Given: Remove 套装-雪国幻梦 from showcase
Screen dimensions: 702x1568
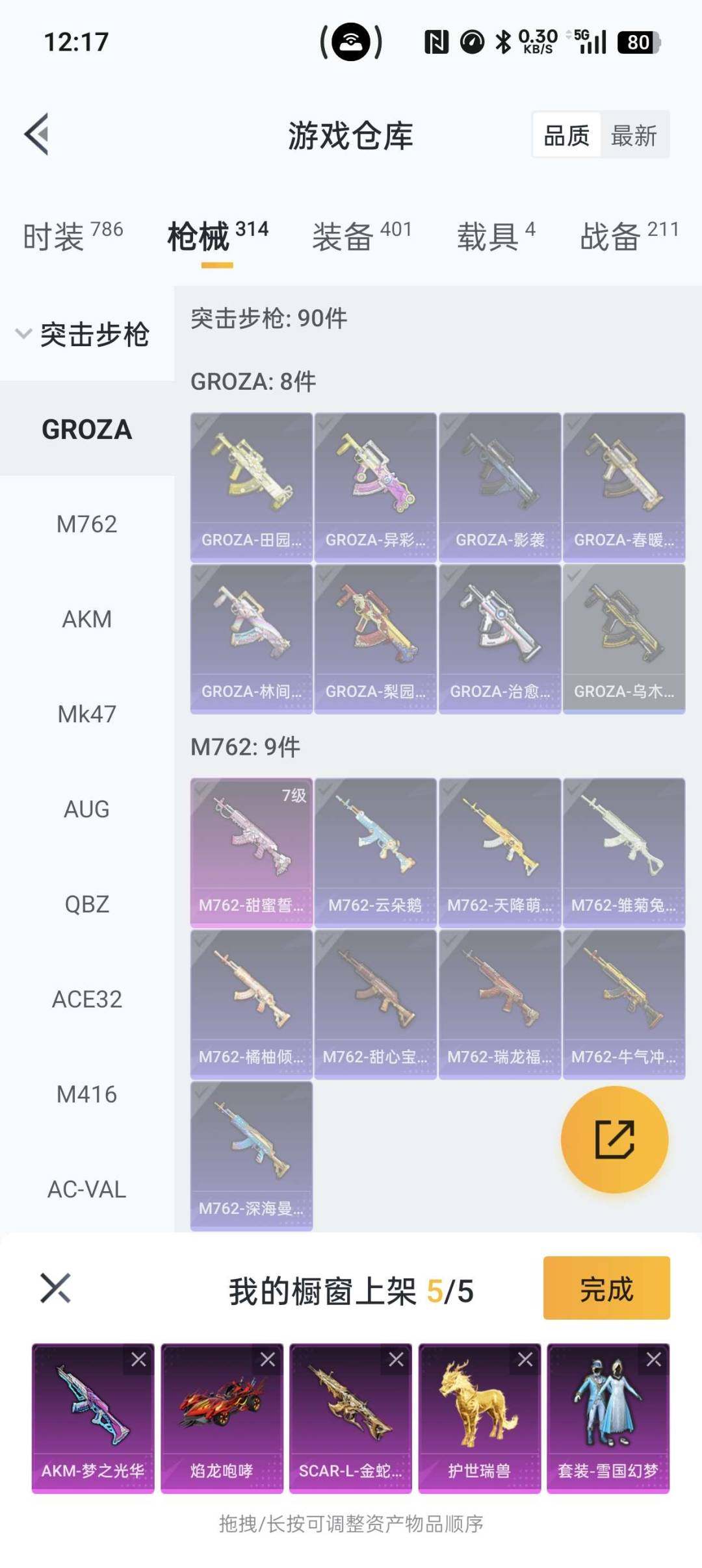Looking at the screenshot, I should (x=654, y=1359).
